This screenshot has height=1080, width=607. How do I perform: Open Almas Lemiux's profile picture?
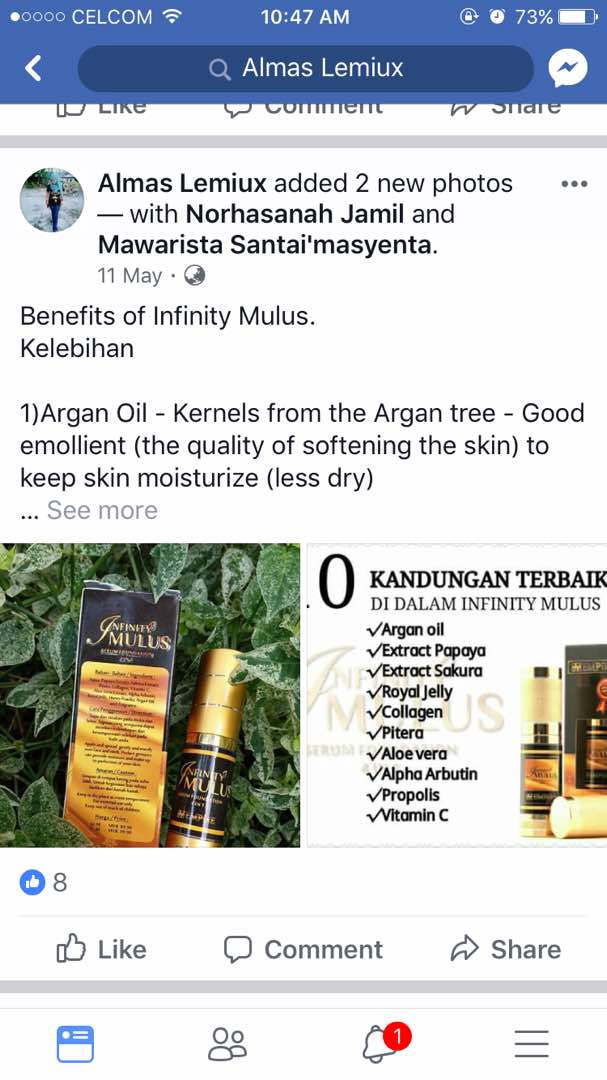pos(52,200)
